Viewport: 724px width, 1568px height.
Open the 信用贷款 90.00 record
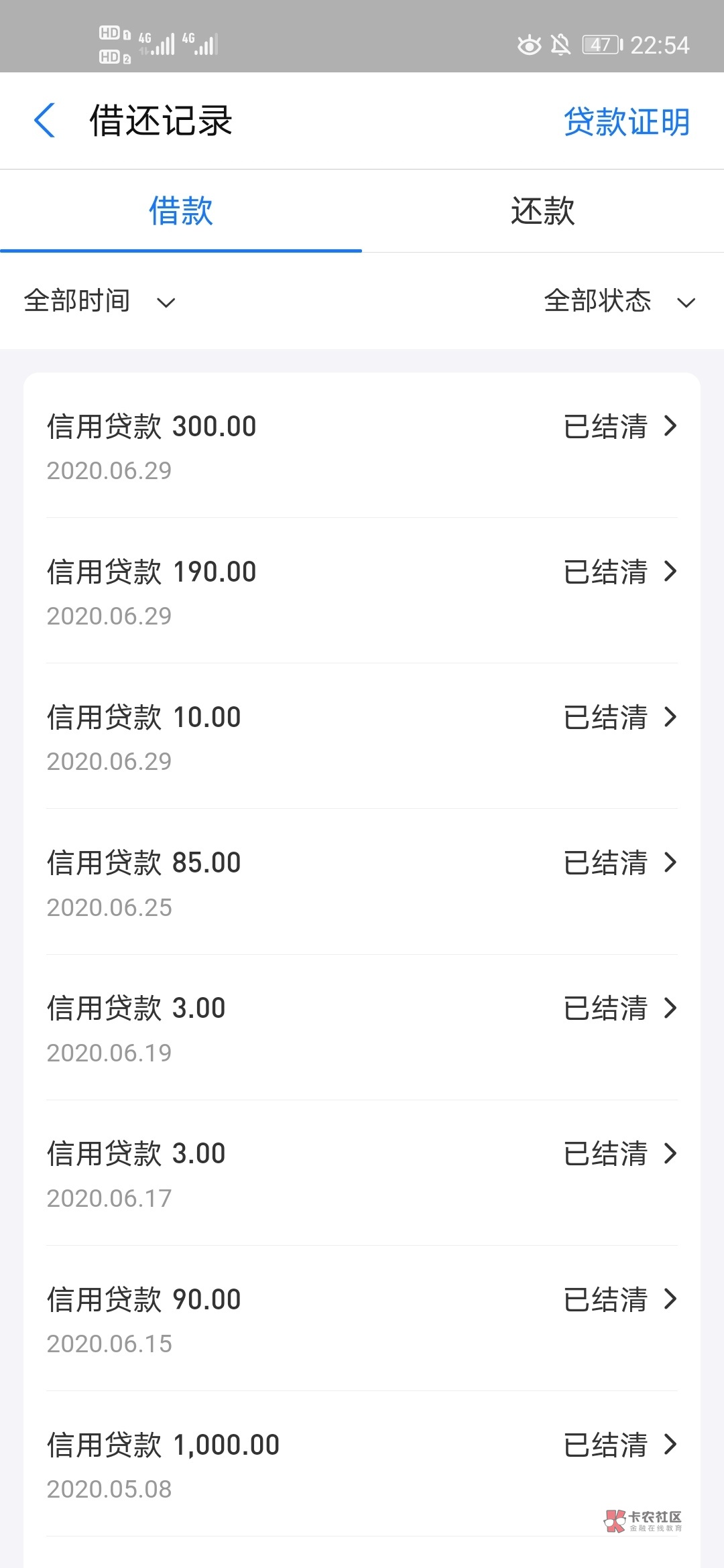click(x=362, y=1318)
